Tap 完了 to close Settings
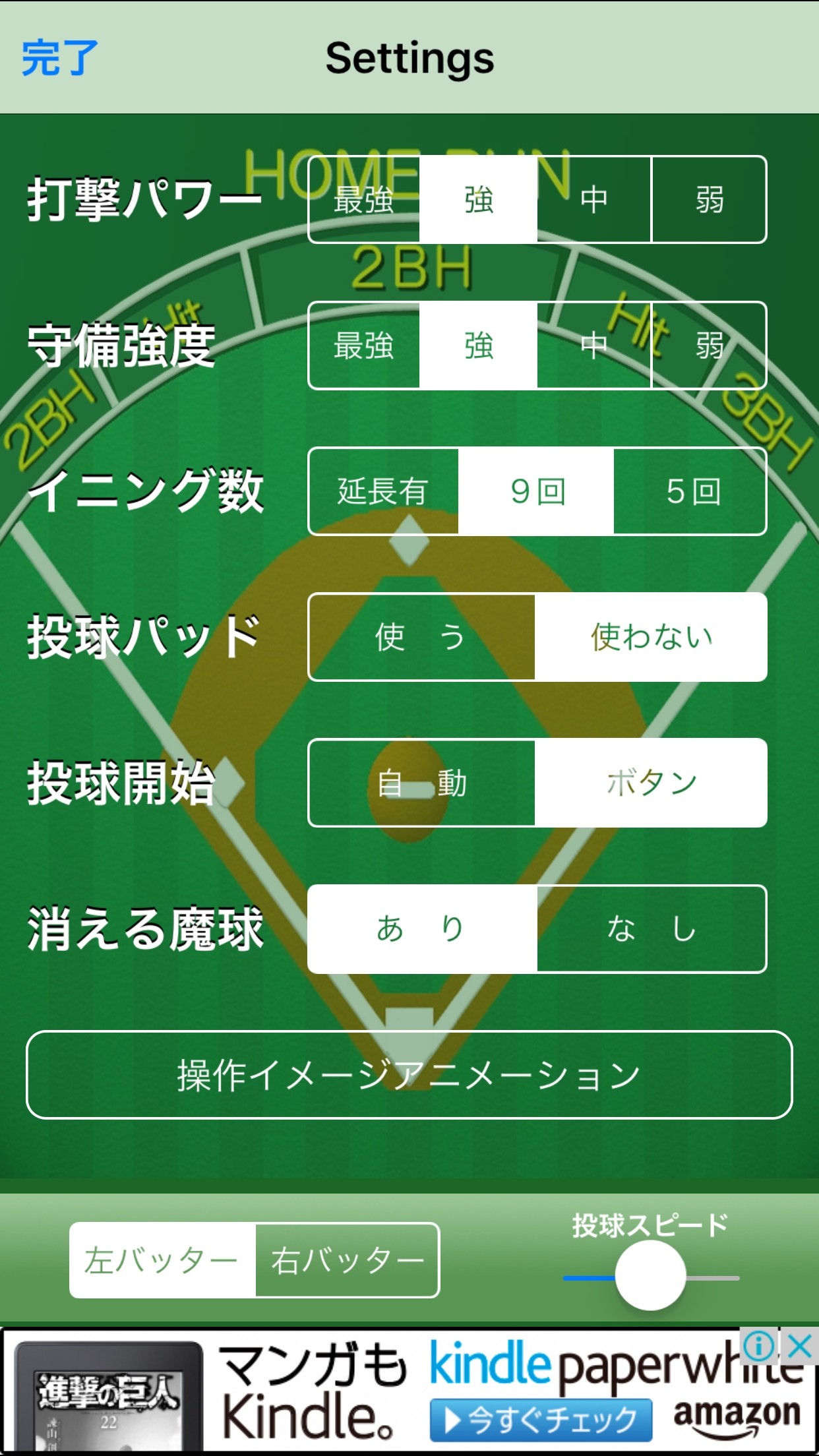The image size is (819, 1456). 59,58
